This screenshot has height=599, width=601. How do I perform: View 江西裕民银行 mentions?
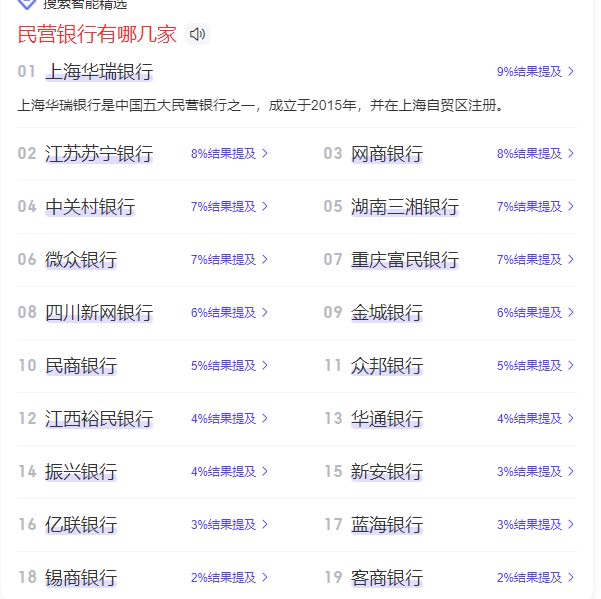pyautogui.click(x=230, y=419)
